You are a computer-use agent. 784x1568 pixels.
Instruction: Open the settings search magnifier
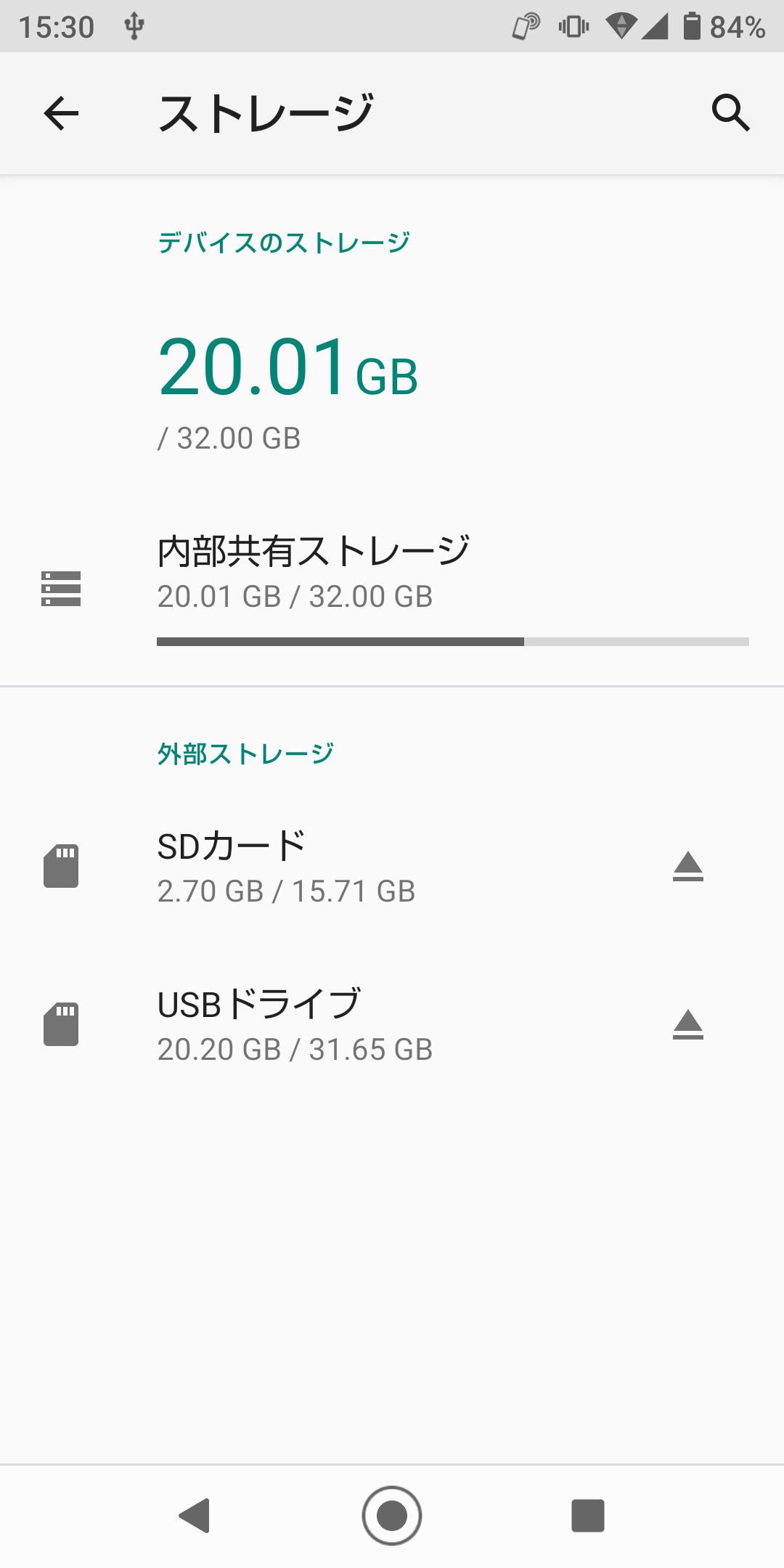pyautogui.click(x=730, y=113)
